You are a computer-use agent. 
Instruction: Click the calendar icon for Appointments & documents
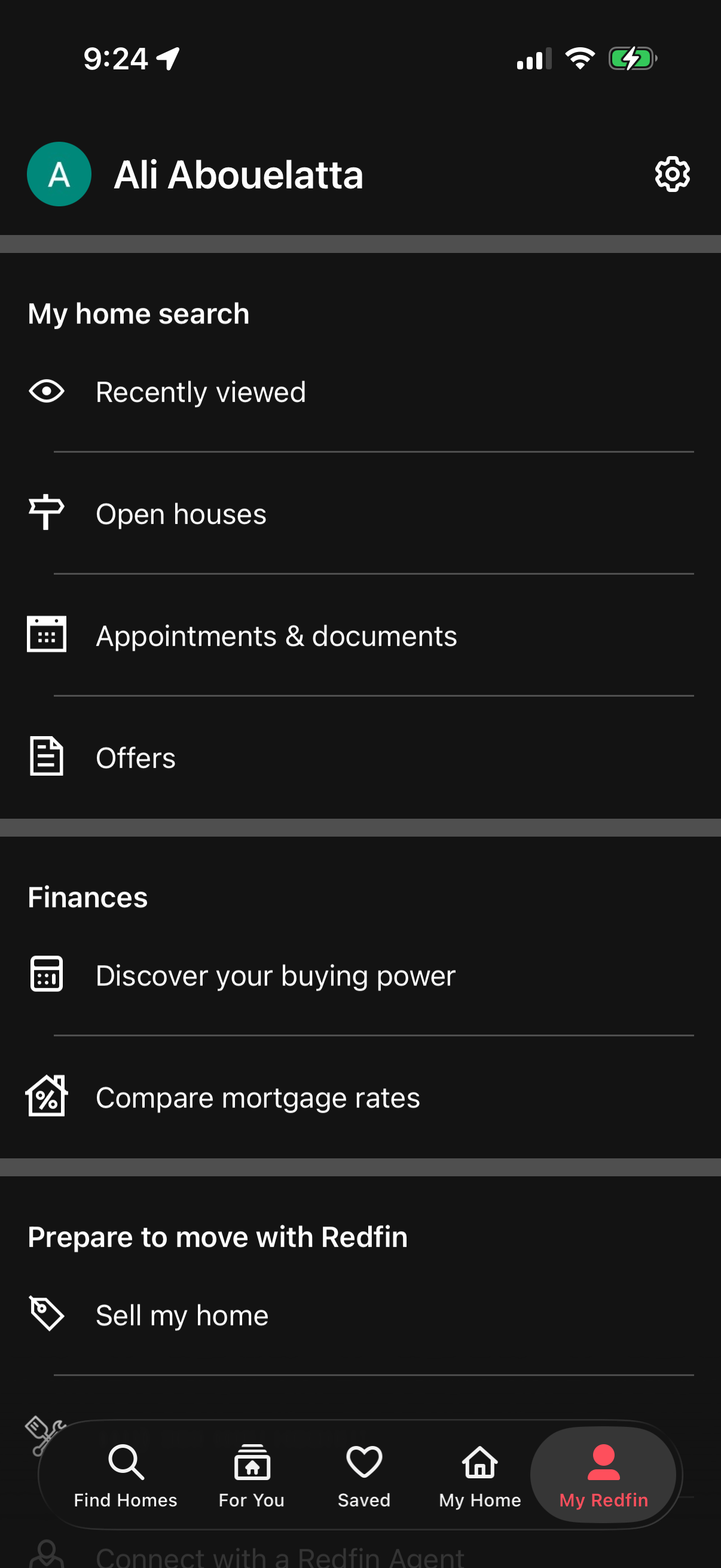pos(45,635)
